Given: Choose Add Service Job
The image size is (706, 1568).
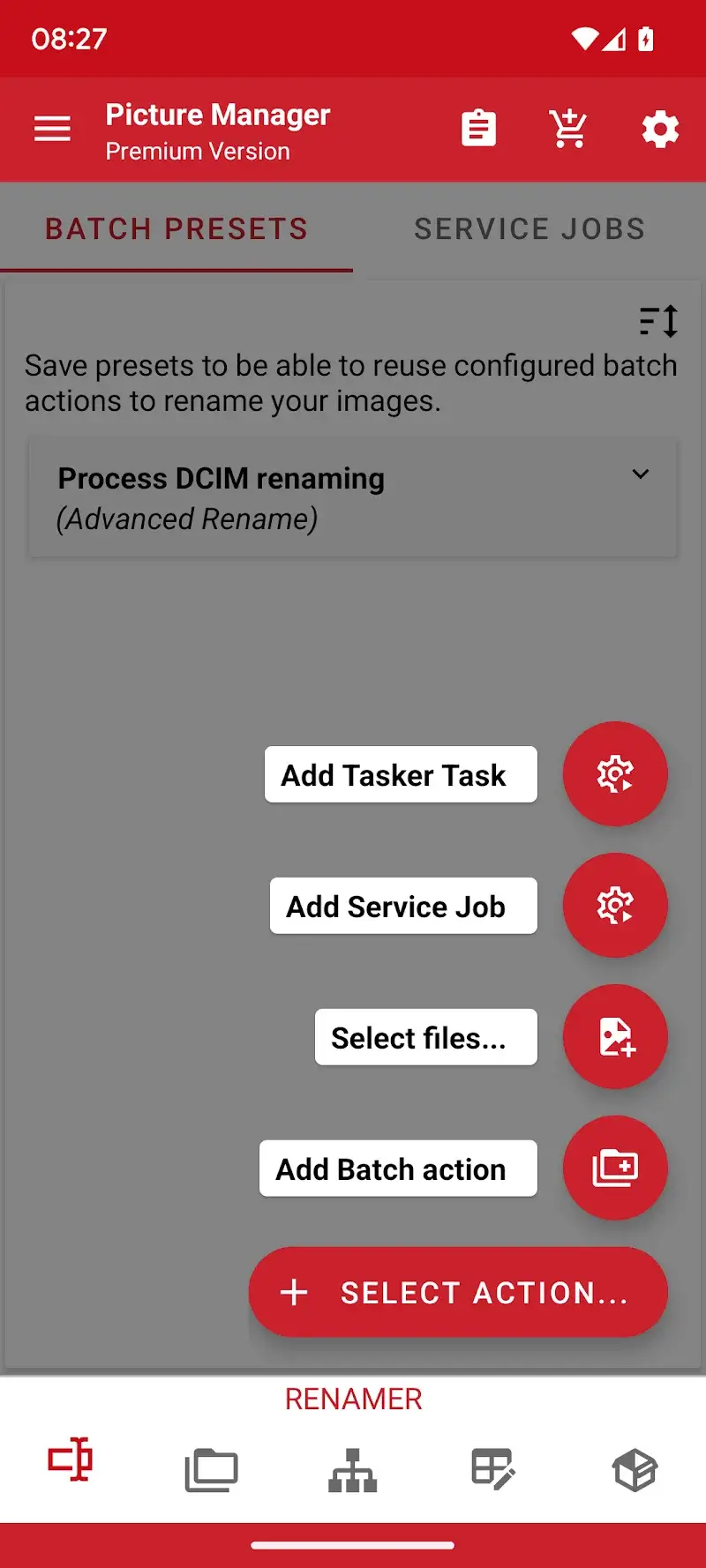Looking at the screenshot, I should pyautogui.click(x=614, y=906).
